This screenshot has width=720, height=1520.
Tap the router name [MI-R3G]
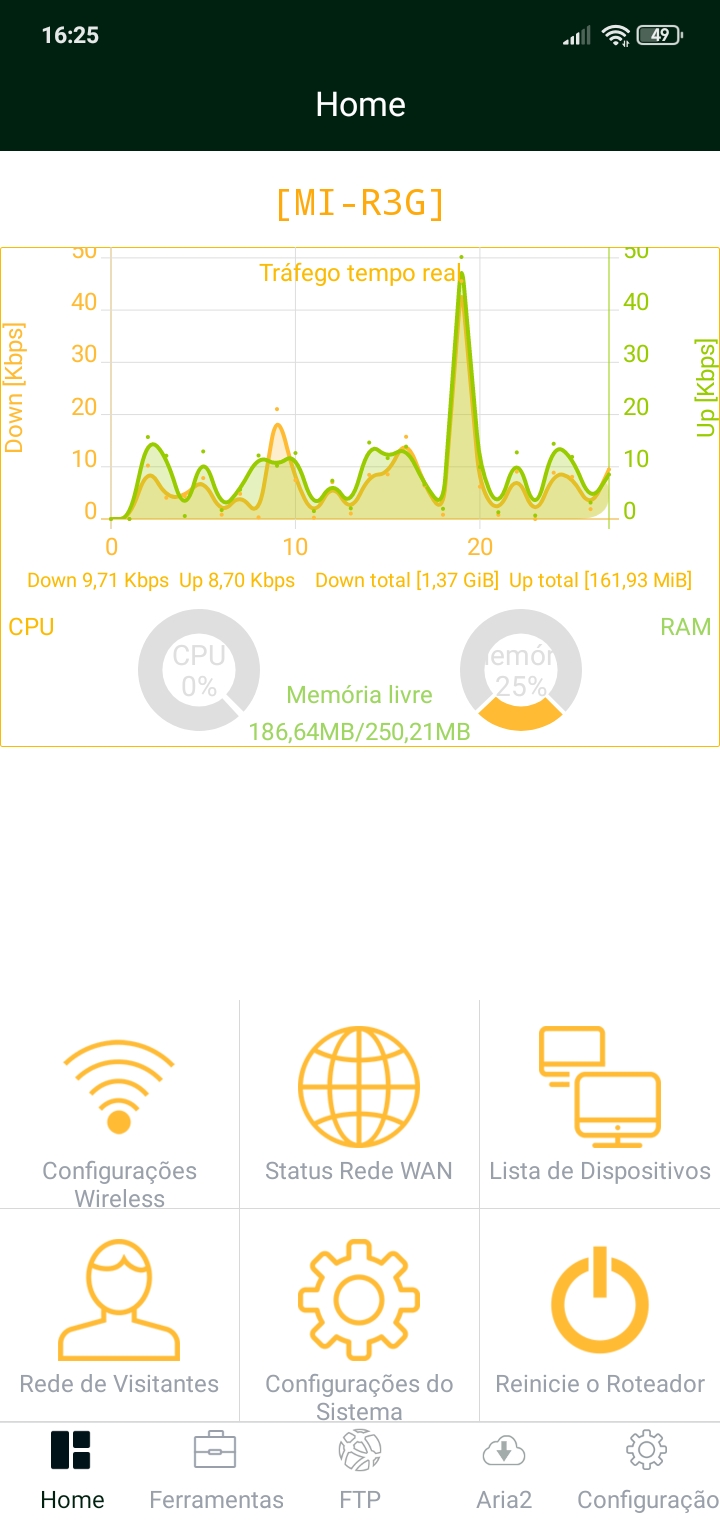click(x=360, y=202)
